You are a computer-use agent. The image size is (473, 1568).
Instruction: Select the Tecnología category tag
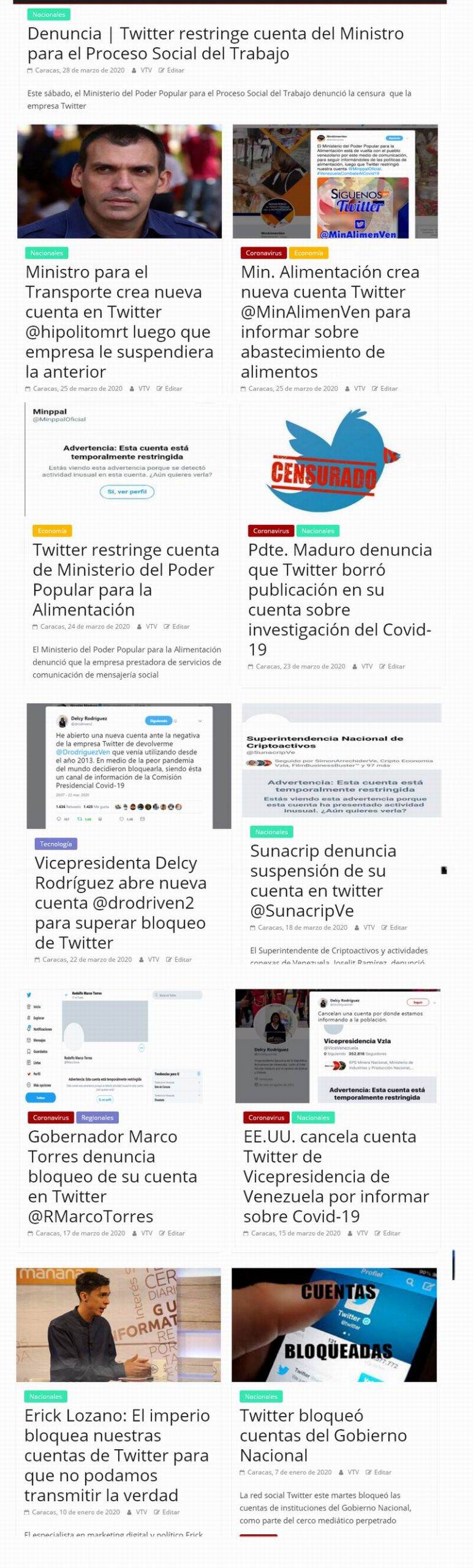[56, 844]
